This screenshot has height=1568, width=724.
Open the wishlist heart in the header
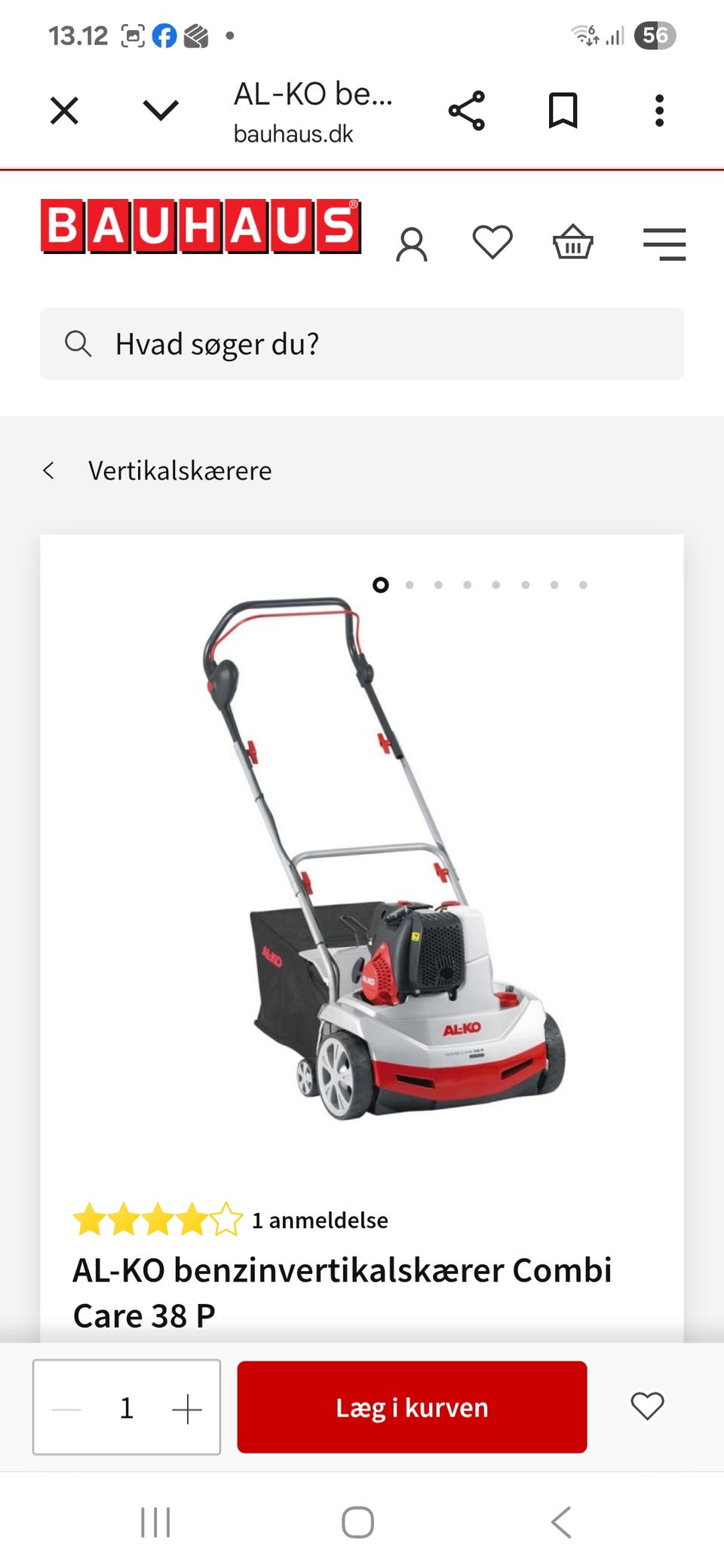coord(492,243)
